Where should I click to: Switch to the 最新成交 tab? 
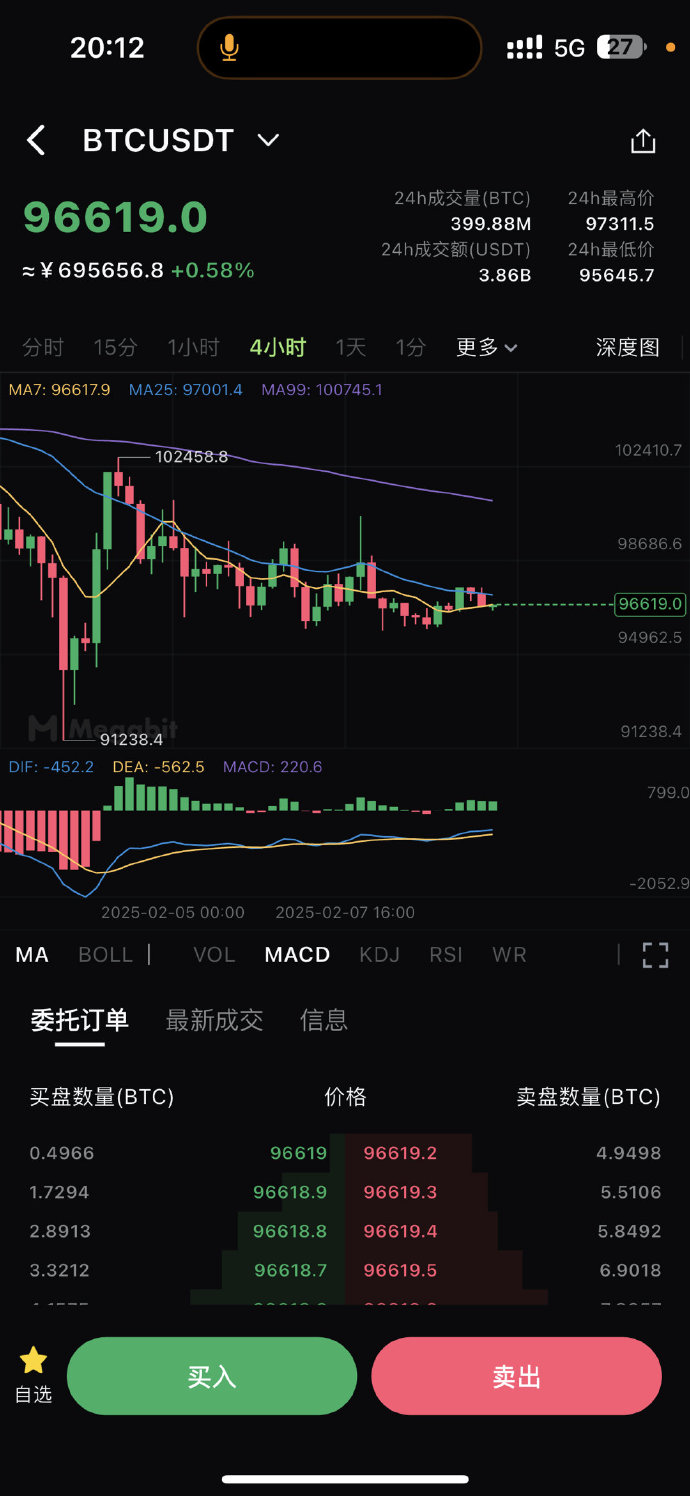[214, 1020]
